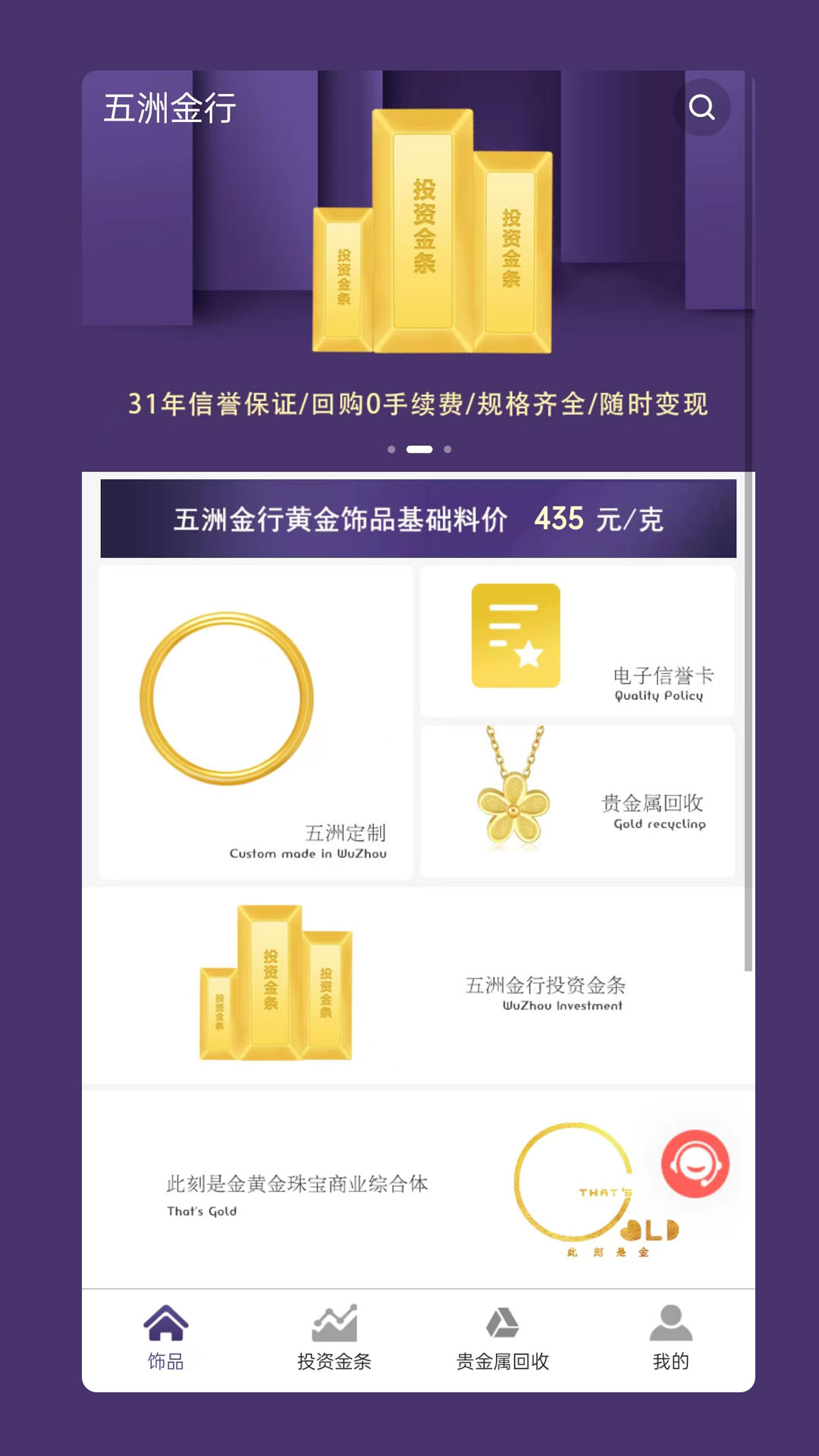Open the 贵金属回收 Gold recycling card
Screen dimensions: 819x1456
[577, 802]
